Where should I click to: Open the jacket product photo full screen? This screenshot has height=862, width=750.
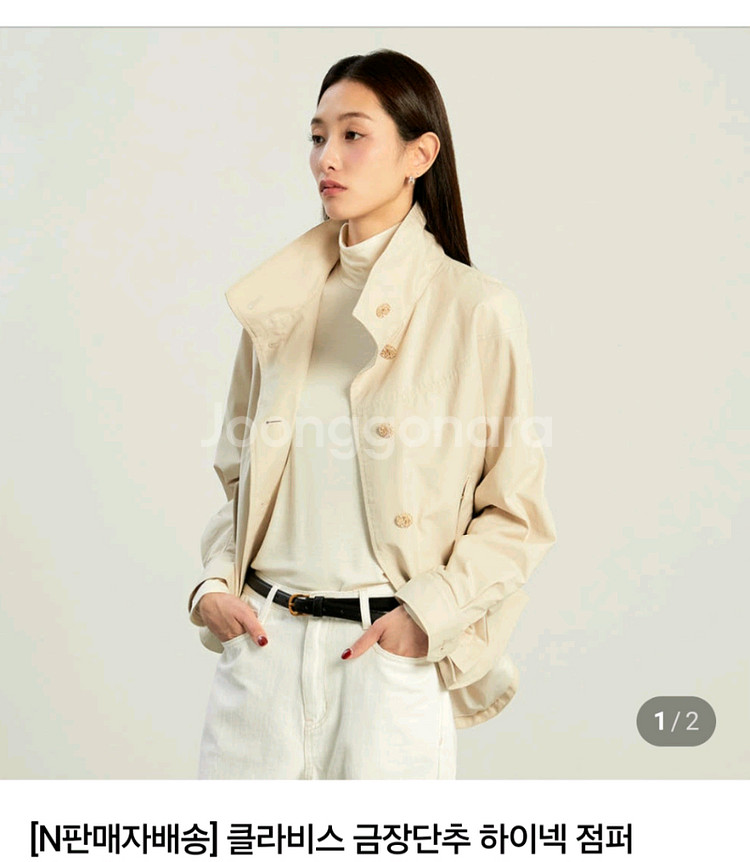tap(375, 403)
